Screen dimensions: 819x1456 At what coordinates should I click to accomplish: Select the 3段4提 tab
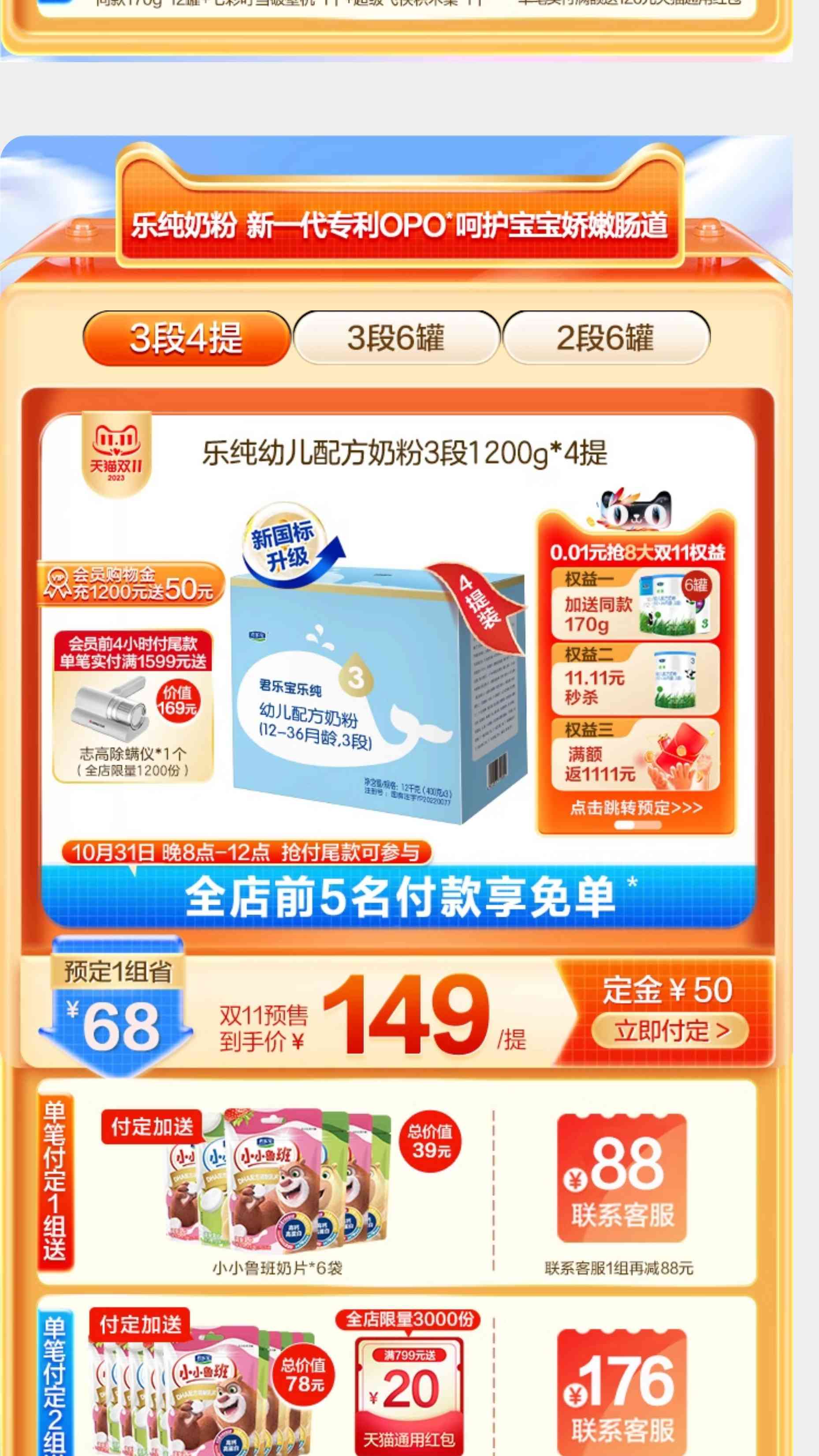click(x=186, y=338)
